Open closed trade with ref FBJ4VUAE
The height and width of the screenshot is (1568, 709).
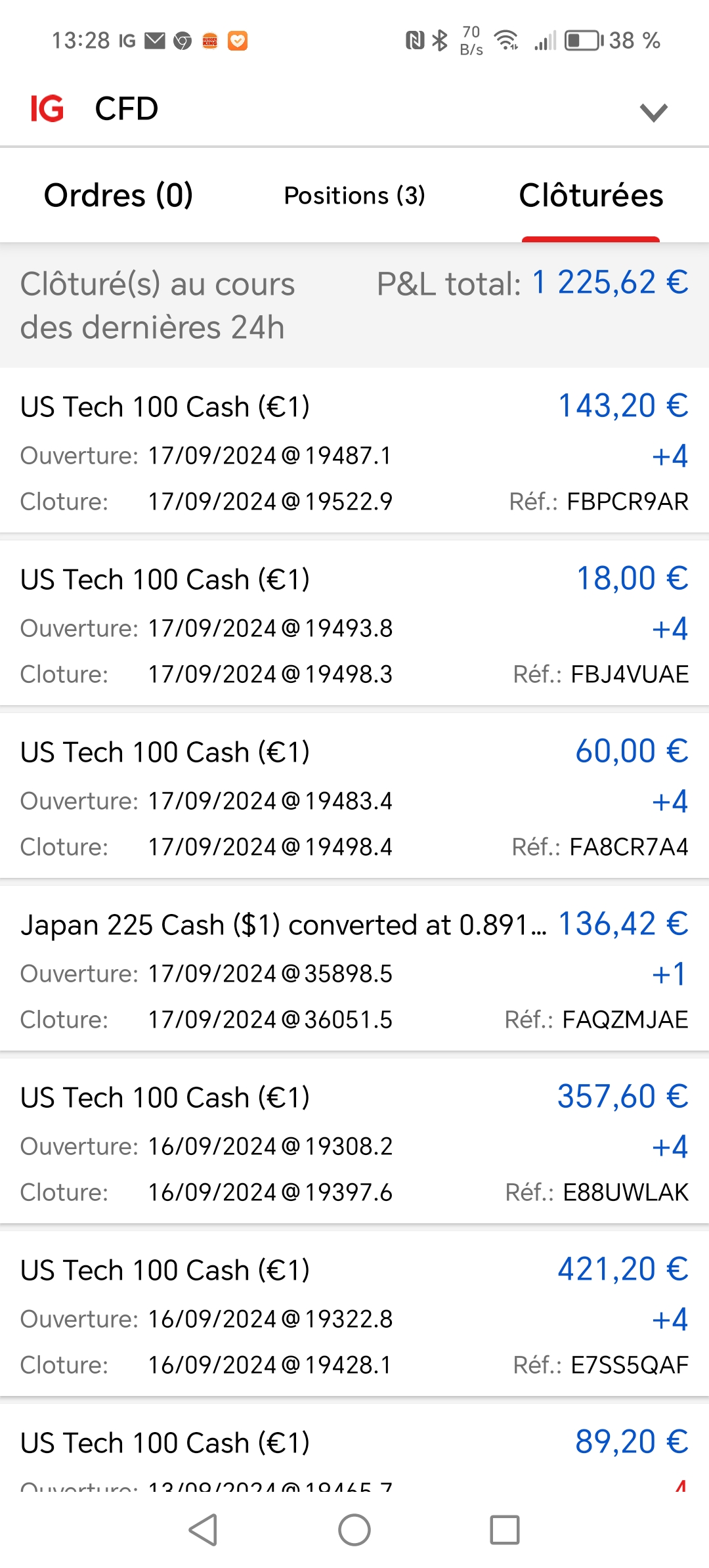point(354,625)
